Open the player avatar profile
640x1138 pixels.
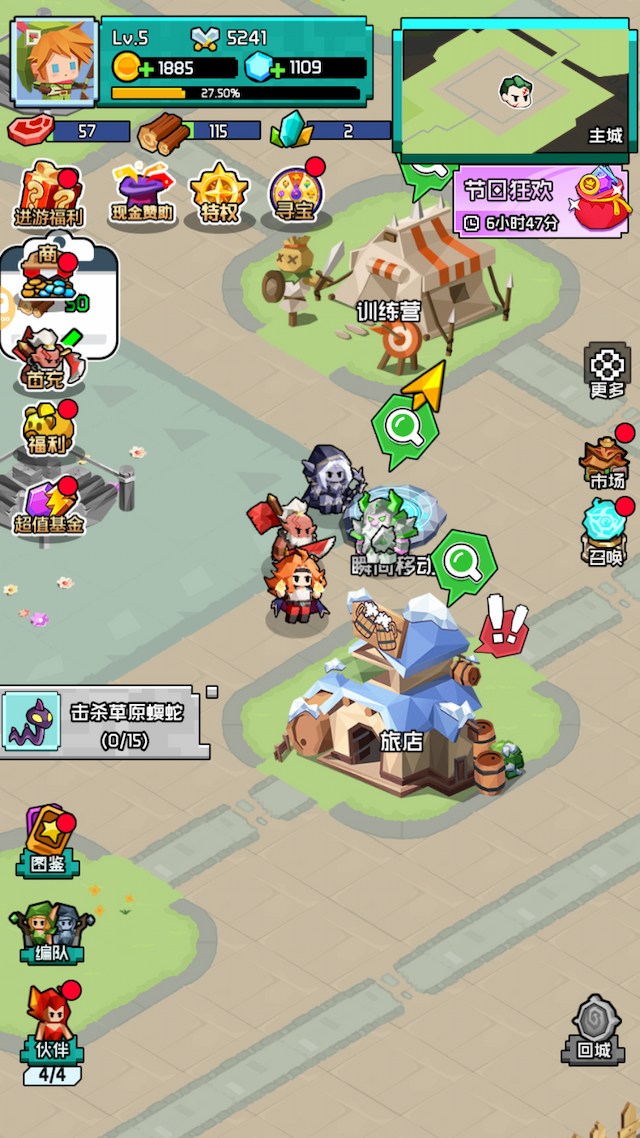pyautogui.click(x=55, y=62)
